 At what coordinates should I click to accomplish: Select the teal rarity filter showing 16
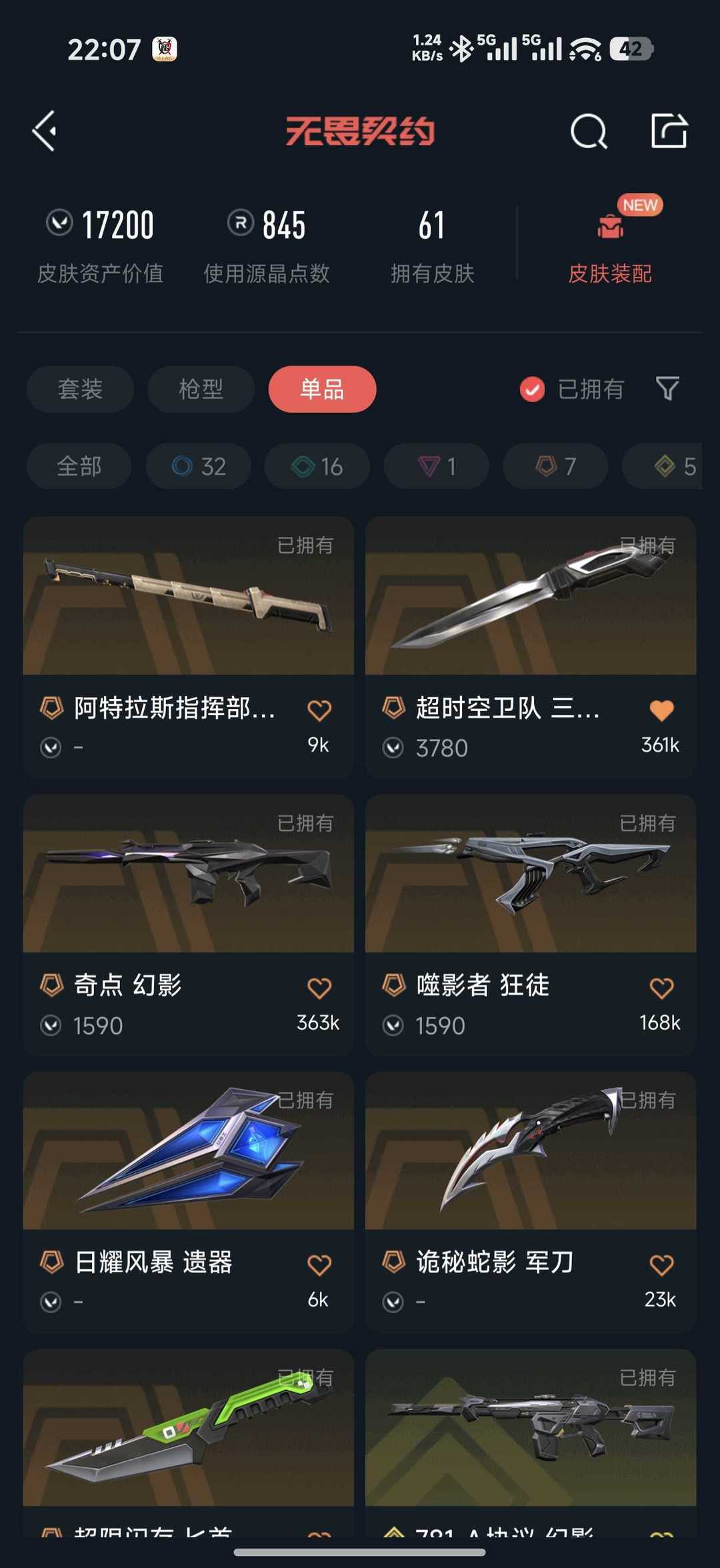click(x=317, y=466)
